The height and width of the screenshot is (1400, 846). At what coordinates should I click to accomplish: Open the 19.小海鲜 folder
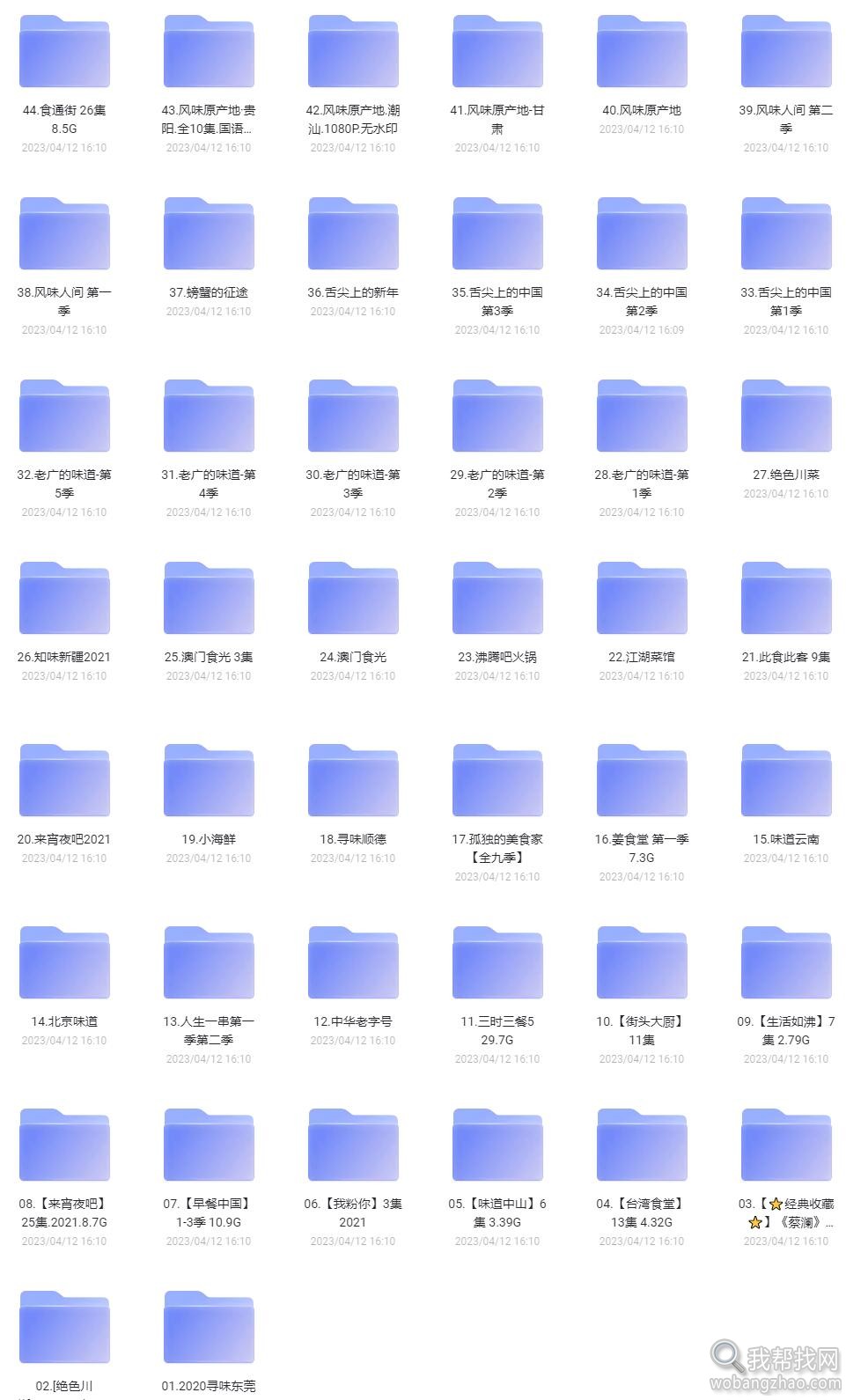coord(209,782)
